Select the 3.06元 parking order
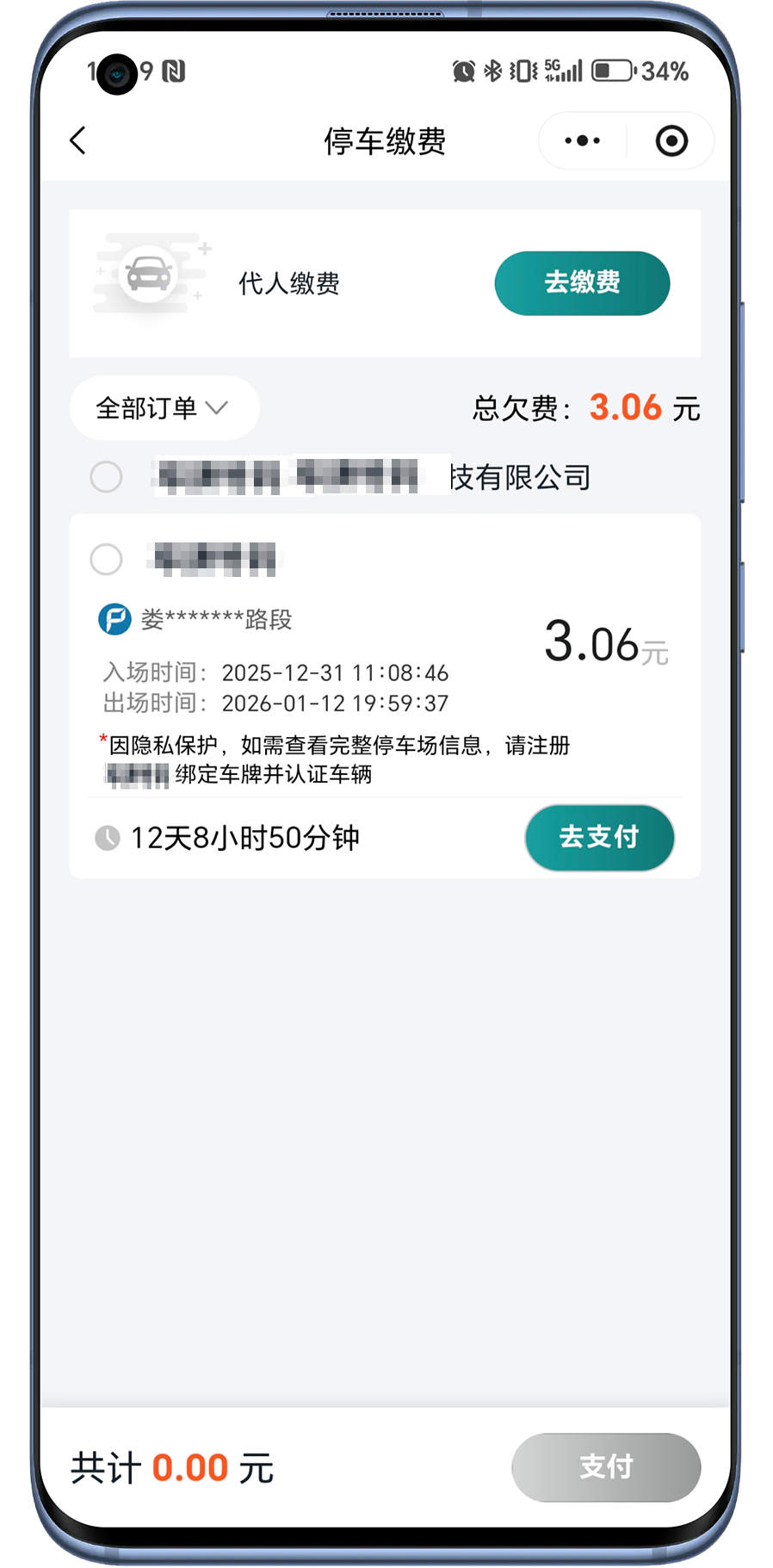This screenshot has height=1568, width=773. coord(107,560)
